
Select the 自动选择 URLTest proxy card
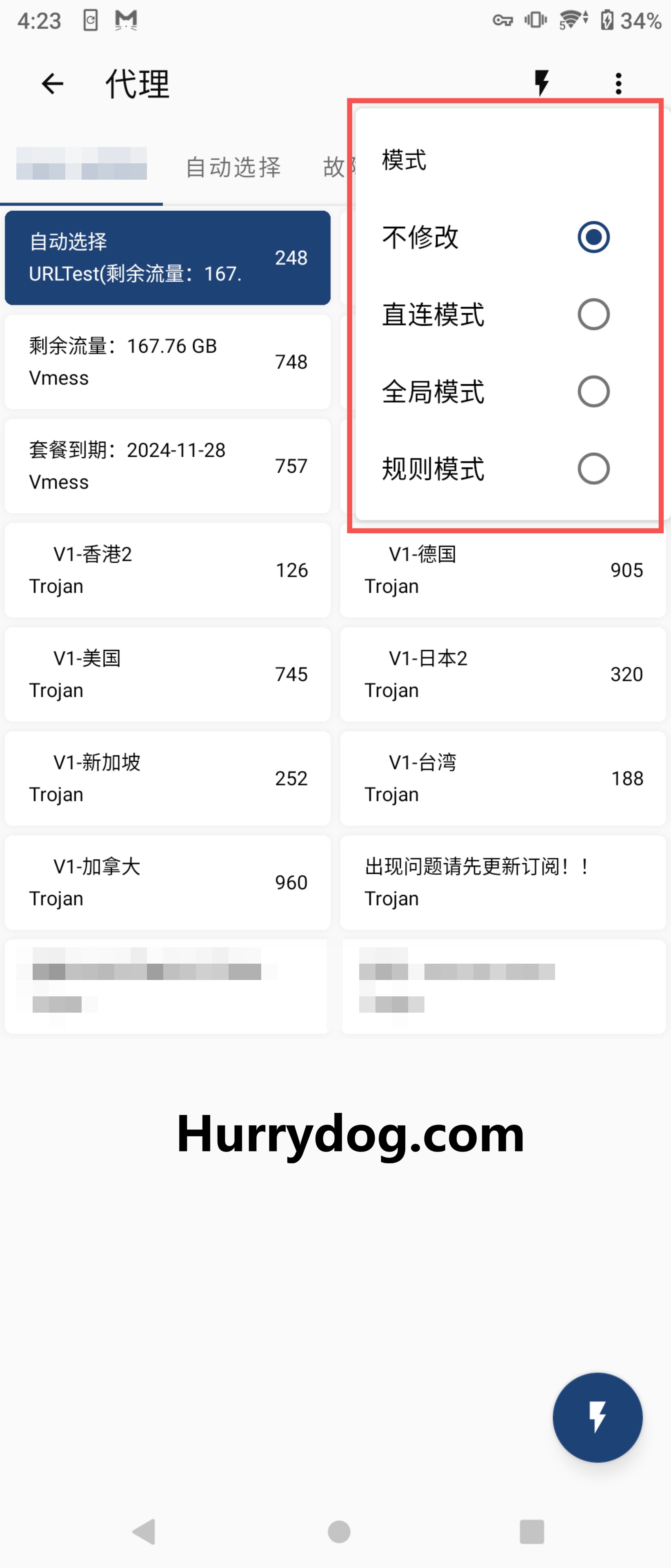pyautogui.click(x=167, y=258)
